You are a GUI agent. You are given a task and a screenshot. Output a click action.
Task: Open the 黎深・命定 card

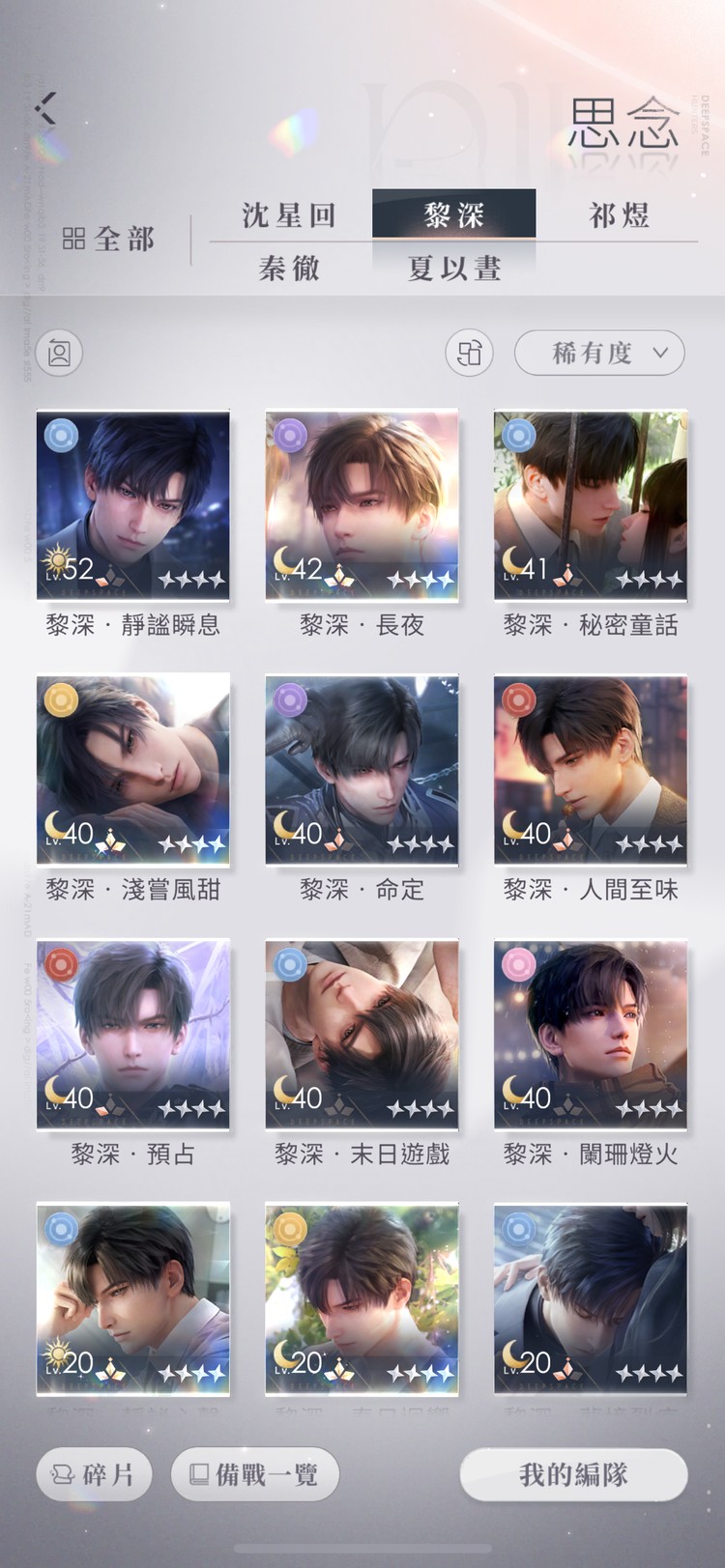pos(362,769)
